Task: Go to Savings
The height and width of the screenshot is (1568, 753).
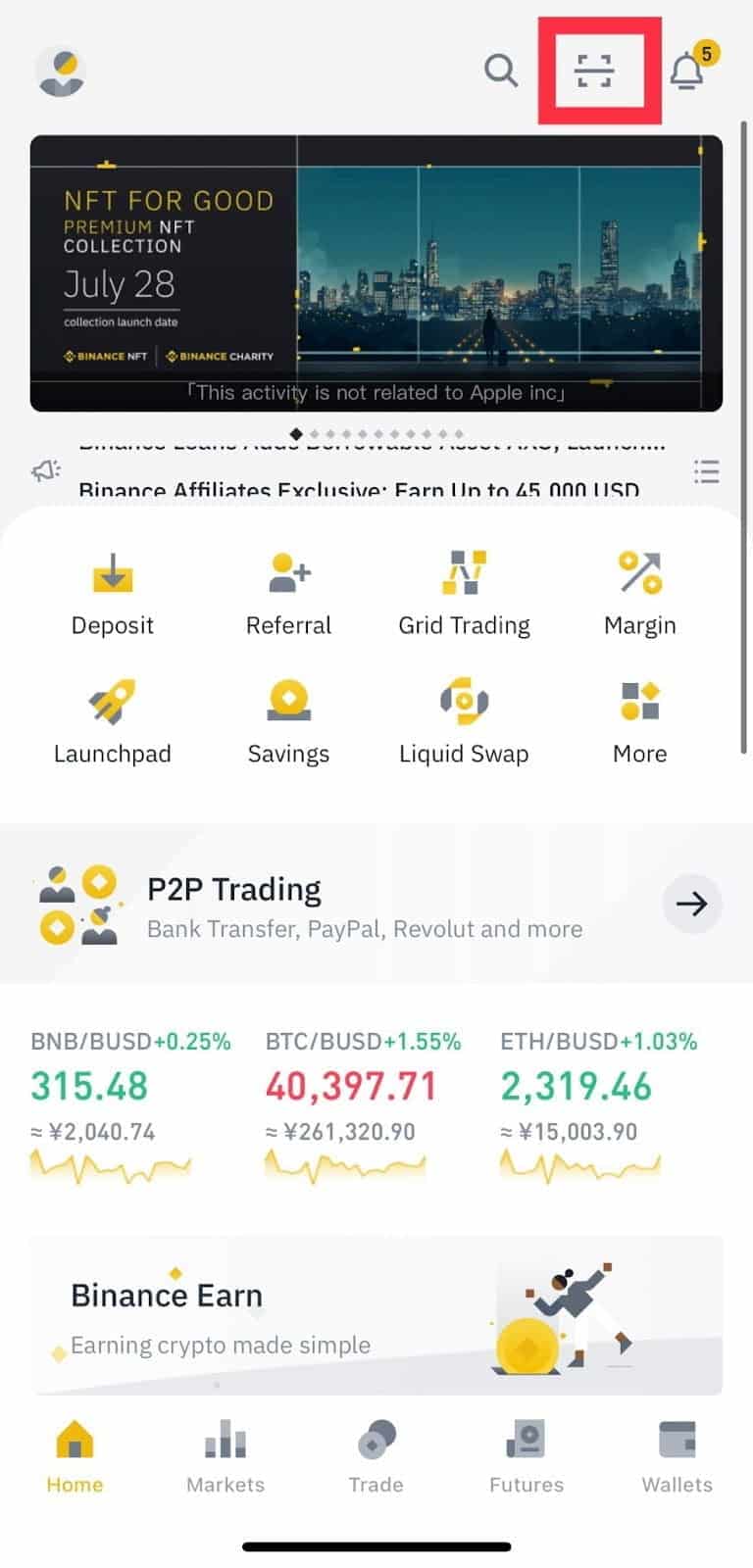Action: click(x=288, y=722)
